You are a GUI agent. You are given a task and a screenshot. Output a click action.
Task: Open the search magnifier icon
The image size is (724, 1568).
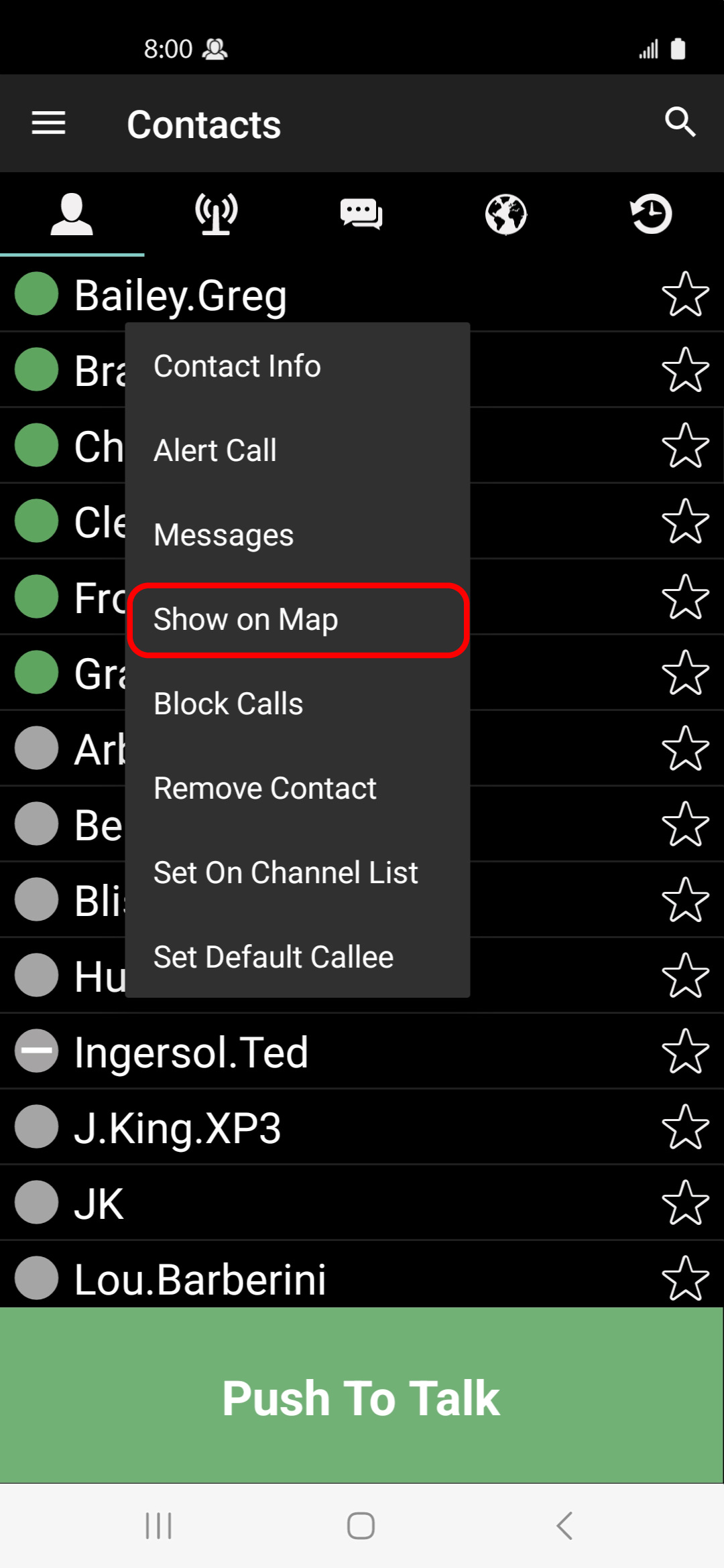680,122
